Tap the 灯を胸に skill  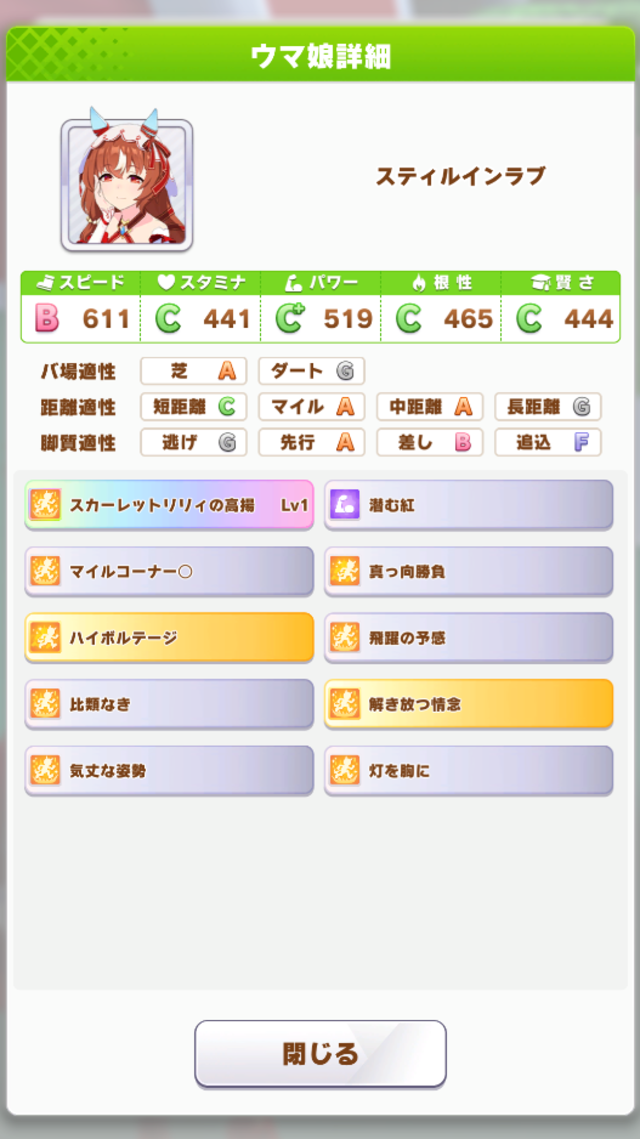tap(468, 771)
